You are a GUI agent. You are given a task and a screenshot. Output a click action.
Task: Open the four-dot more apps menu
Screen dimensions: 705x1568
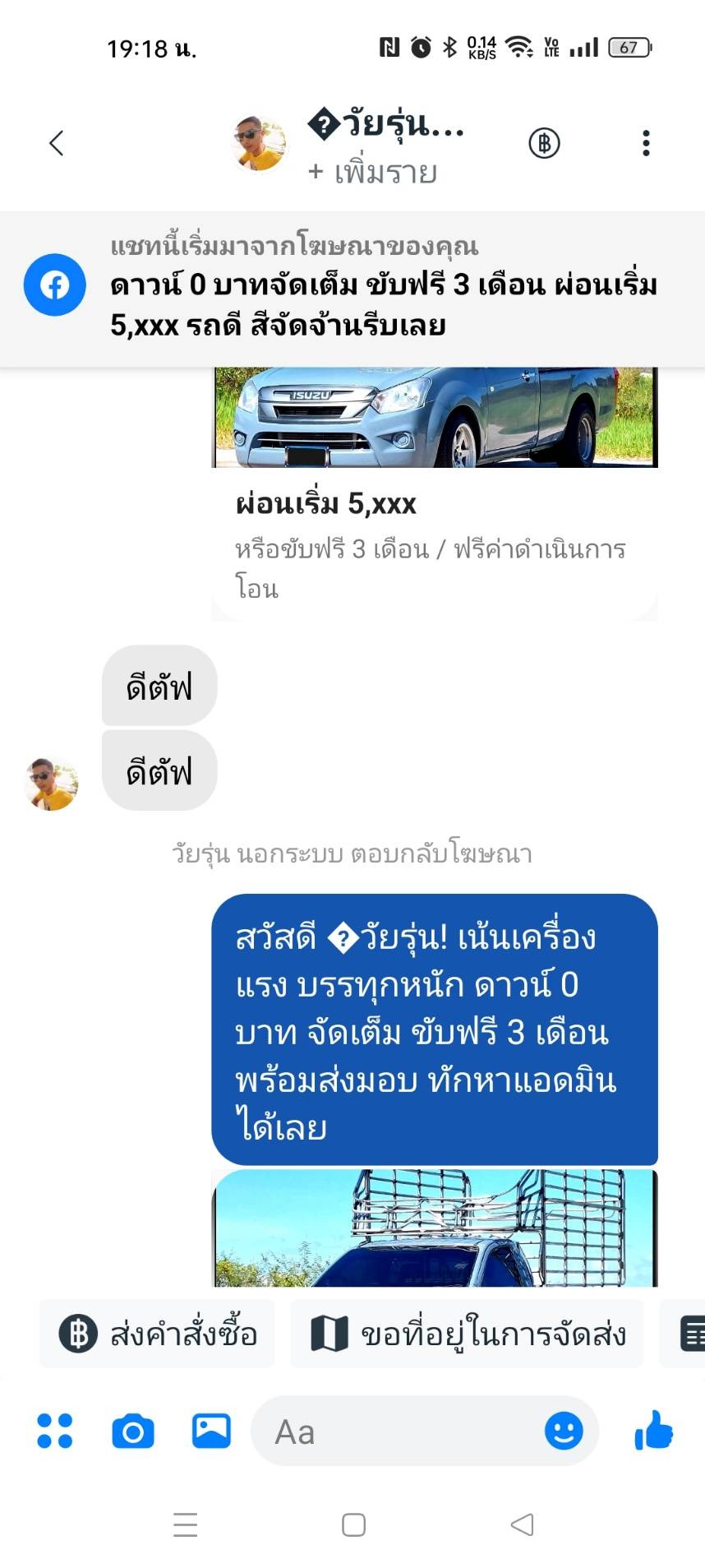click(55, 1431)
